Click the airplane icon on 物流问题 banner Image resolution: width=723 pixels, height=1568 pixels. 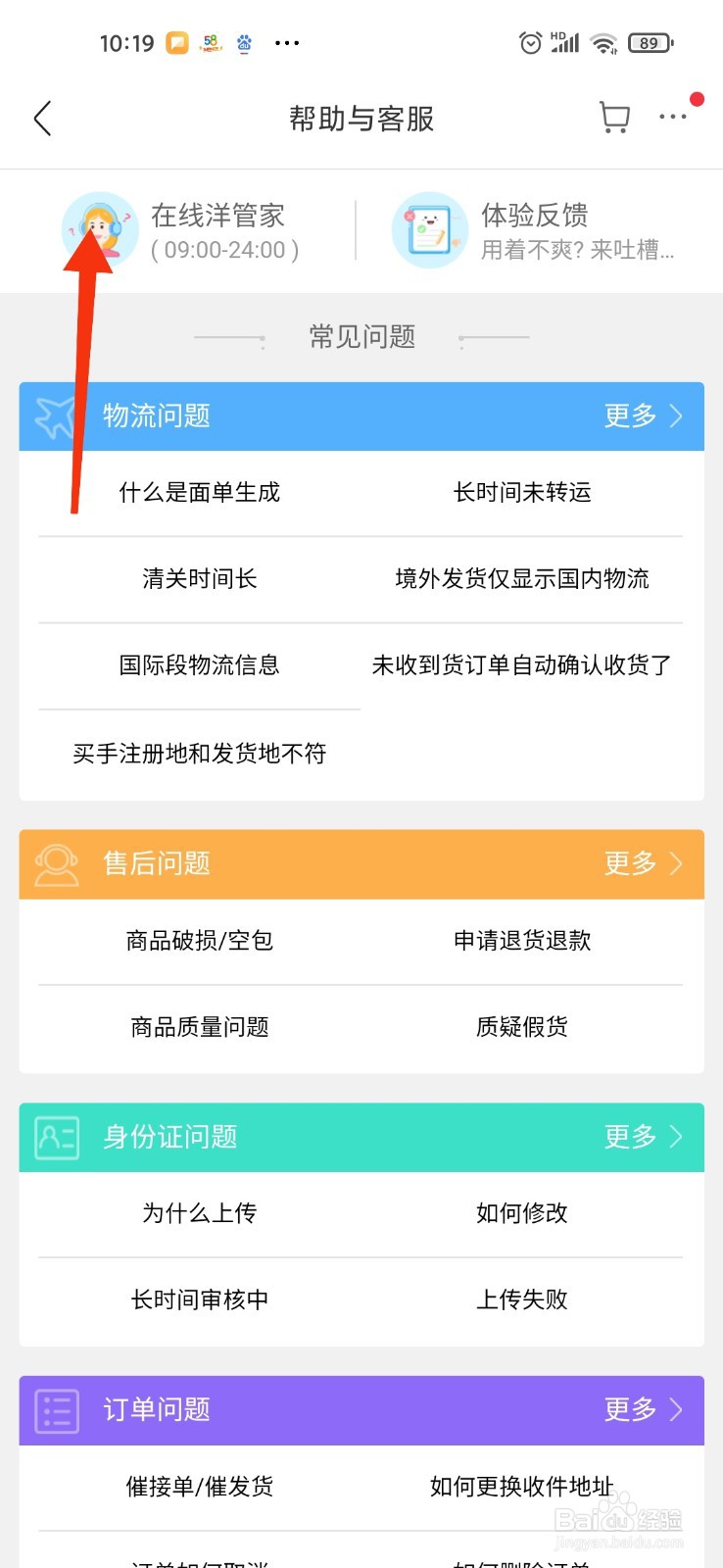click(55, 416)
